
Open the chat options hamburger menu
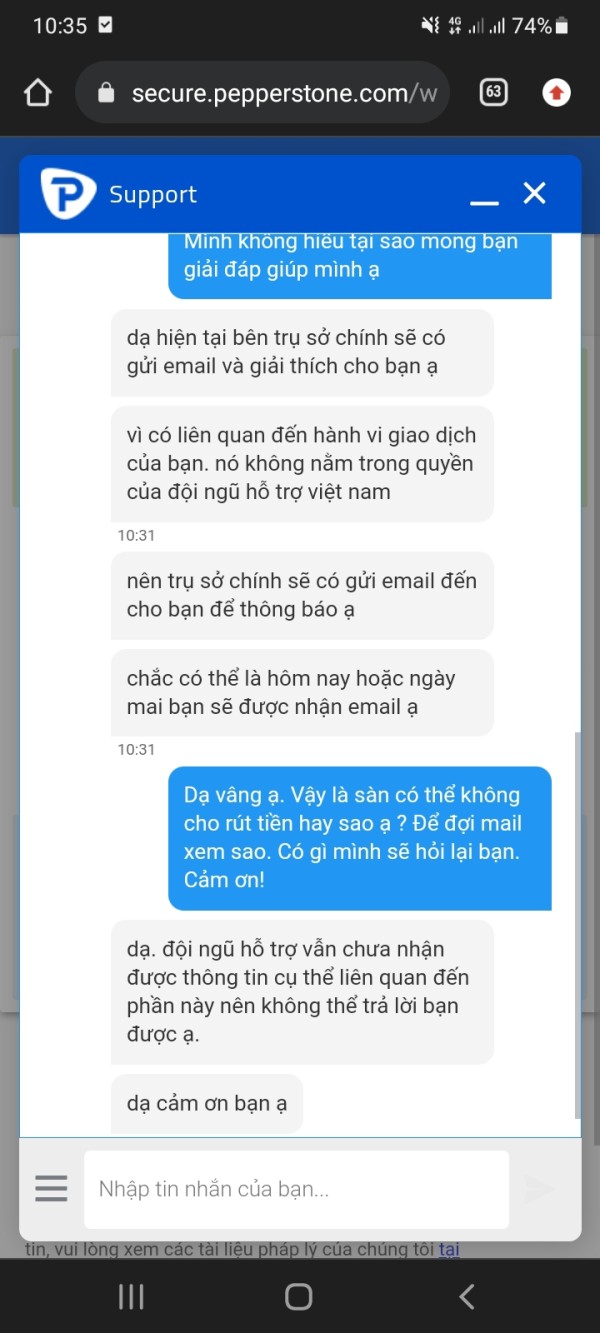pos(51,1188)
